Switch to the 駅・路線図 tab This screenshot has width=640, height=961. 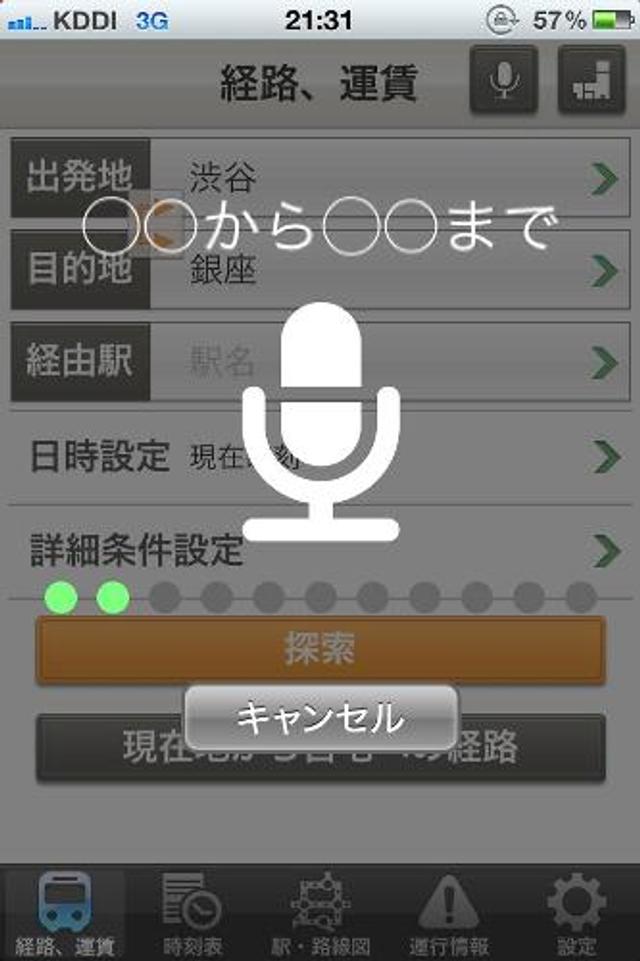320,915
